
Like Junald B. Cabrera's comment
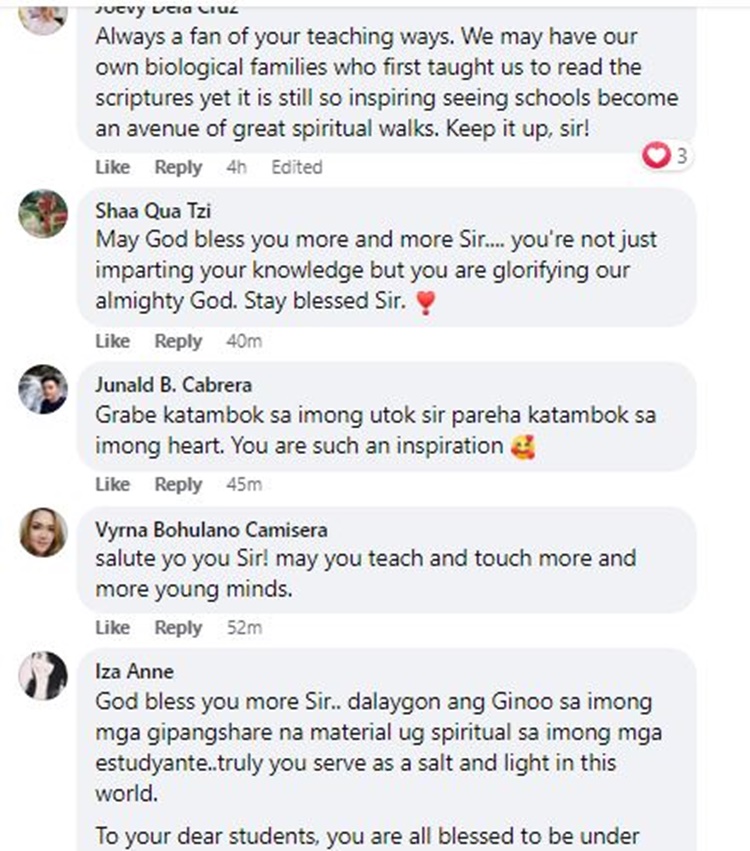pyautogui.click(x=112, y=484)
